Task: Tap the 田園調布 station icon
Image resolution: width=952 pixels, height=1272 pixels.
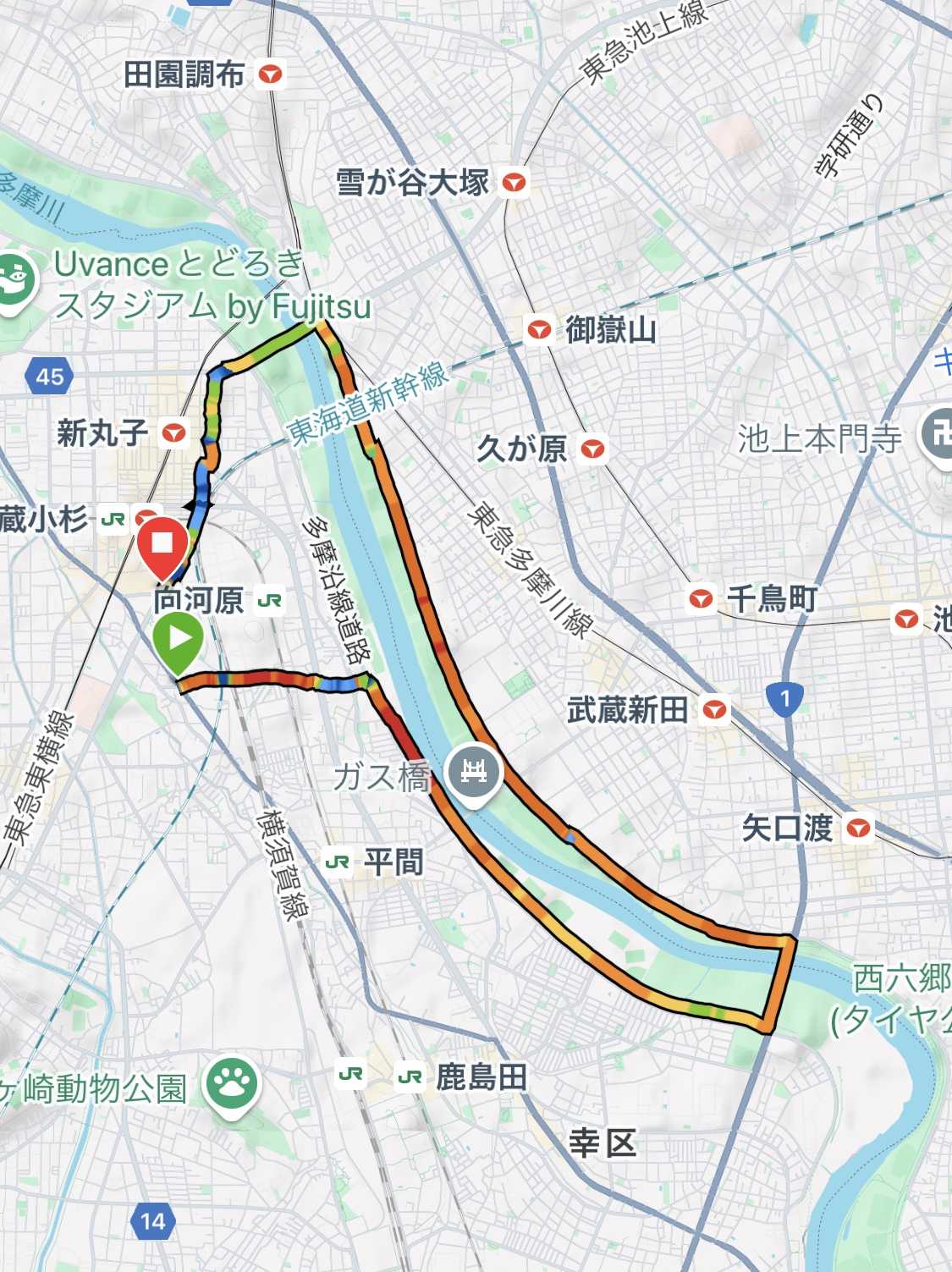Action: 271,74
